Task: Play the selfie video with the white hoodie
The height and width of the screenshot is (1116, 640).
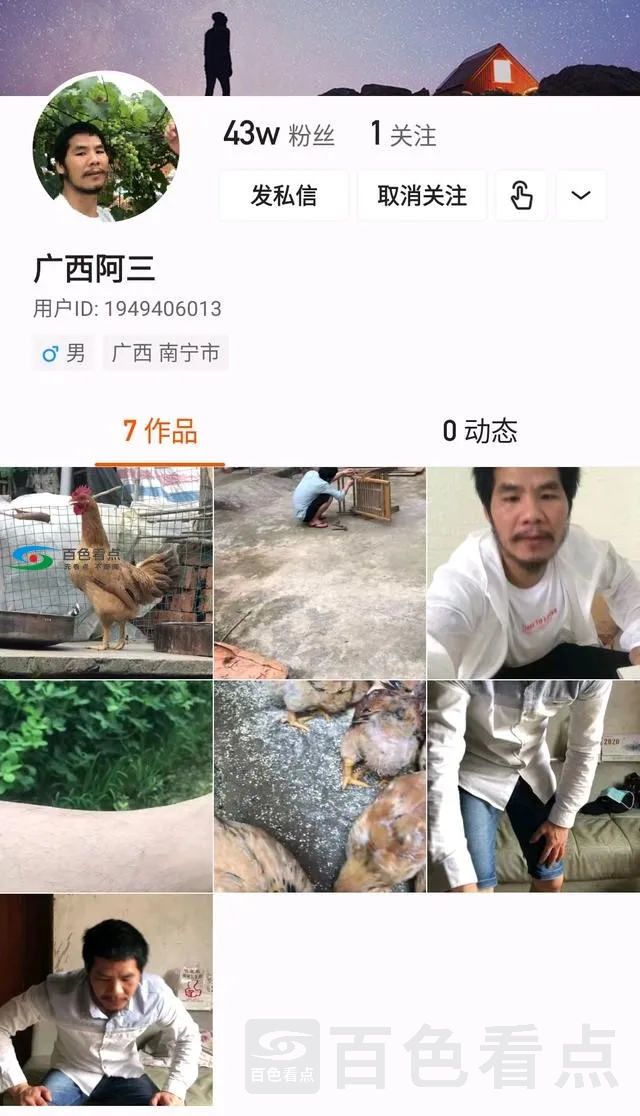Action: [533, 573]
